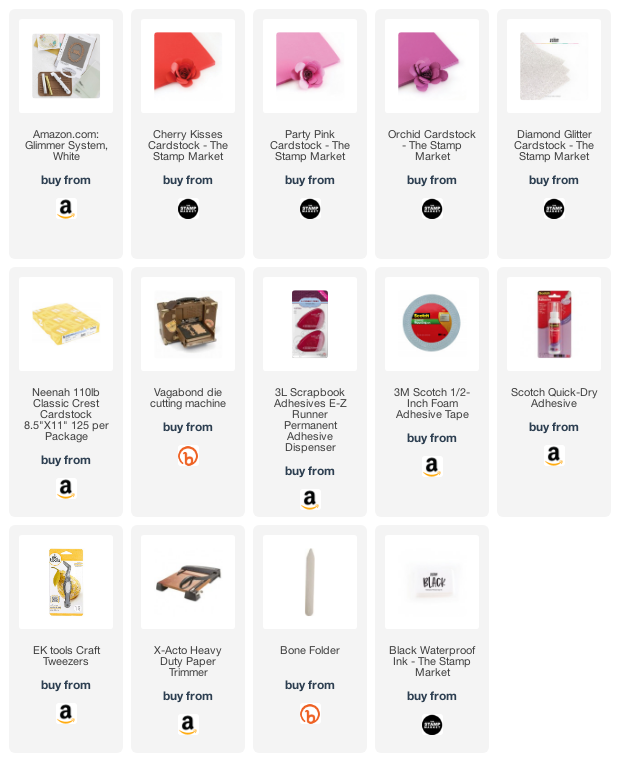Tap the Amazon icon under Scotch Quick-Dry Adhesive

click(554, 455)
